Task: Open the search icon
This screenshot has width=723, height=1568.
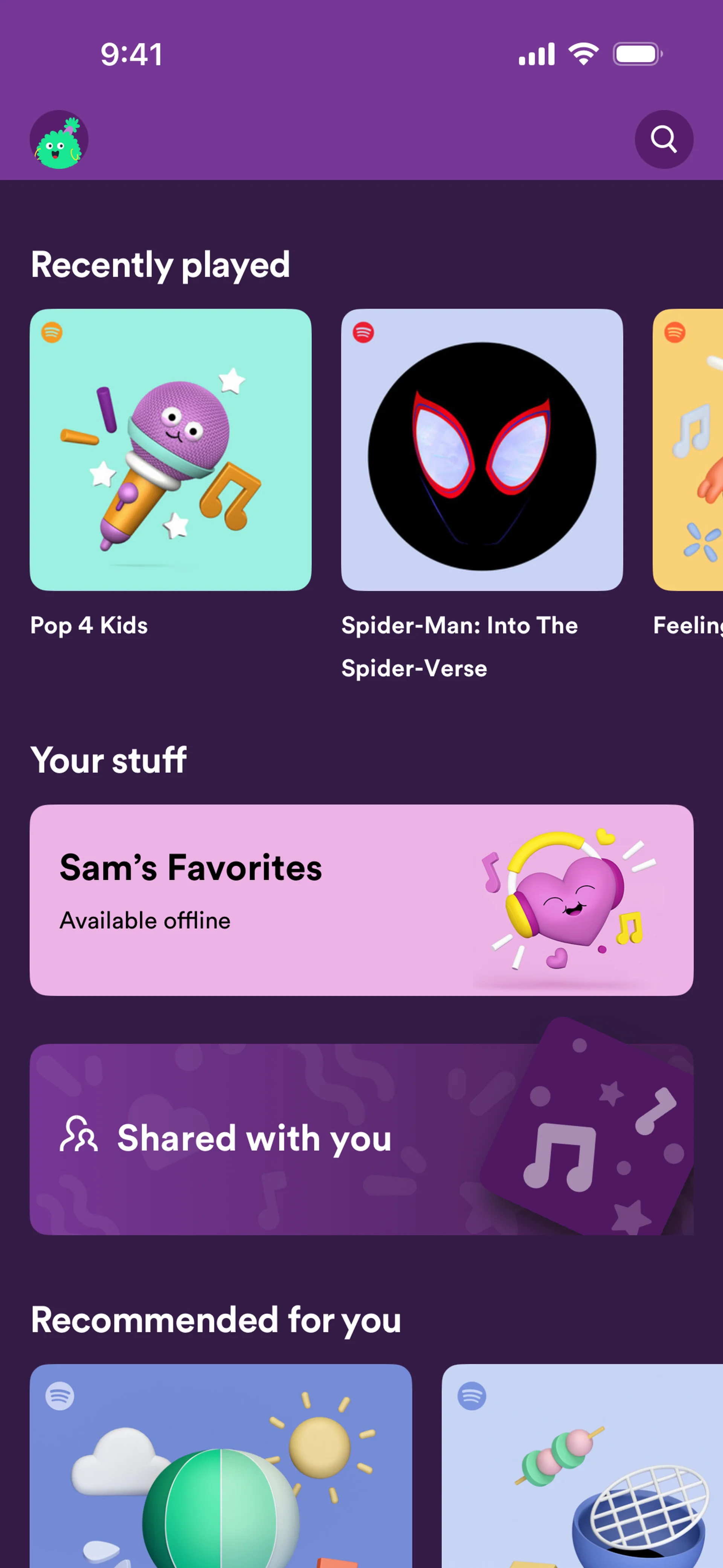Action: pyautogui.click(x=664, y=139)
